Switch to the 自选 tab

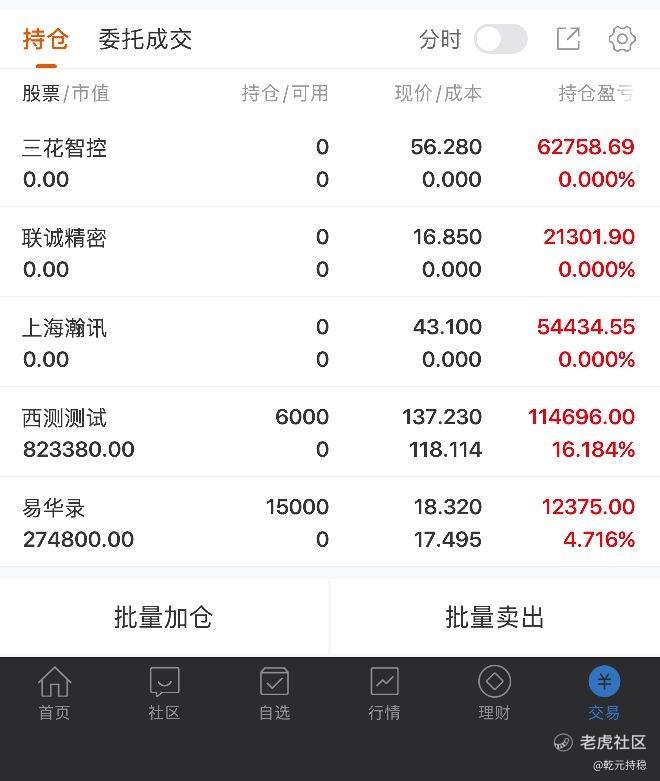[274, 694]
